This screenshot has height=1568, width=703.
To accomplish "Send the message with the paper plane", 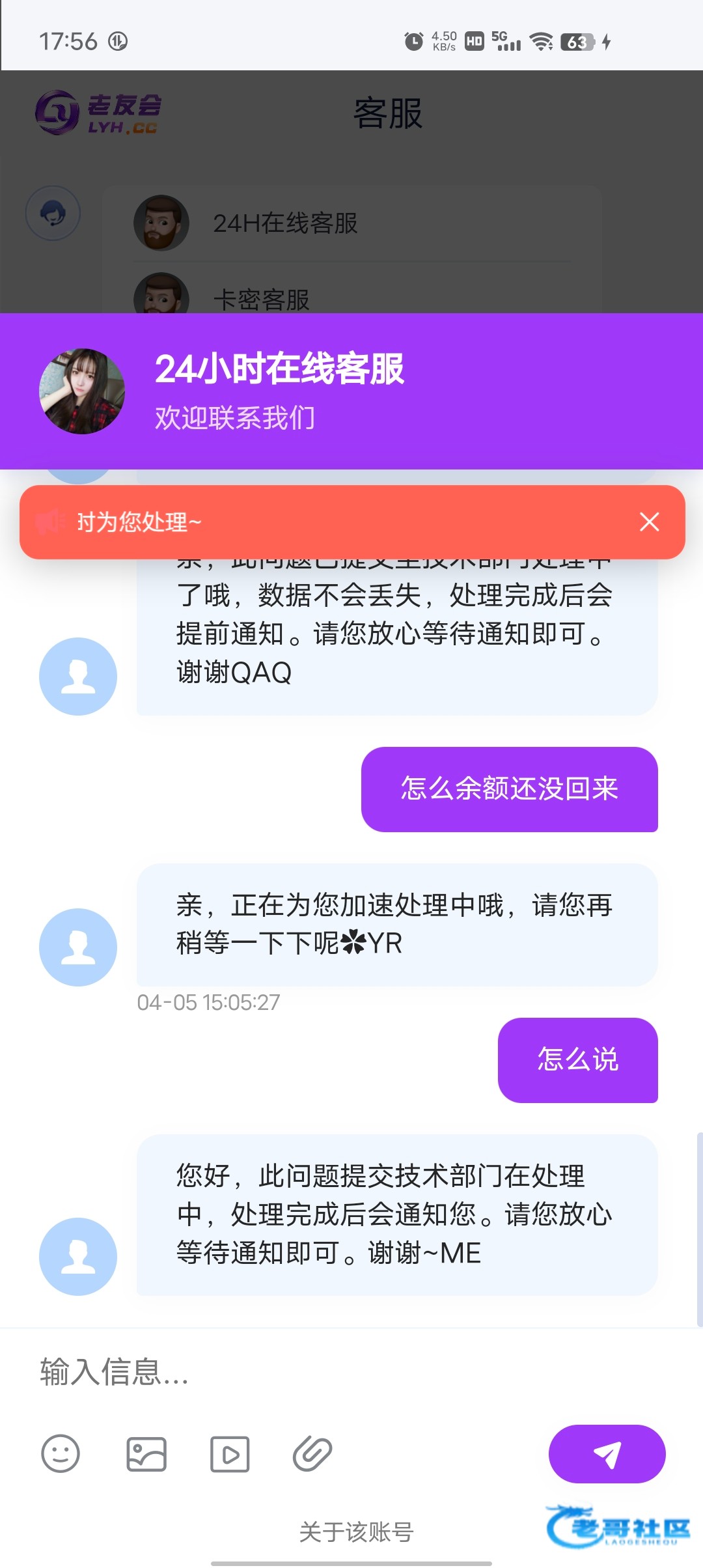I will click(607, 1453).
